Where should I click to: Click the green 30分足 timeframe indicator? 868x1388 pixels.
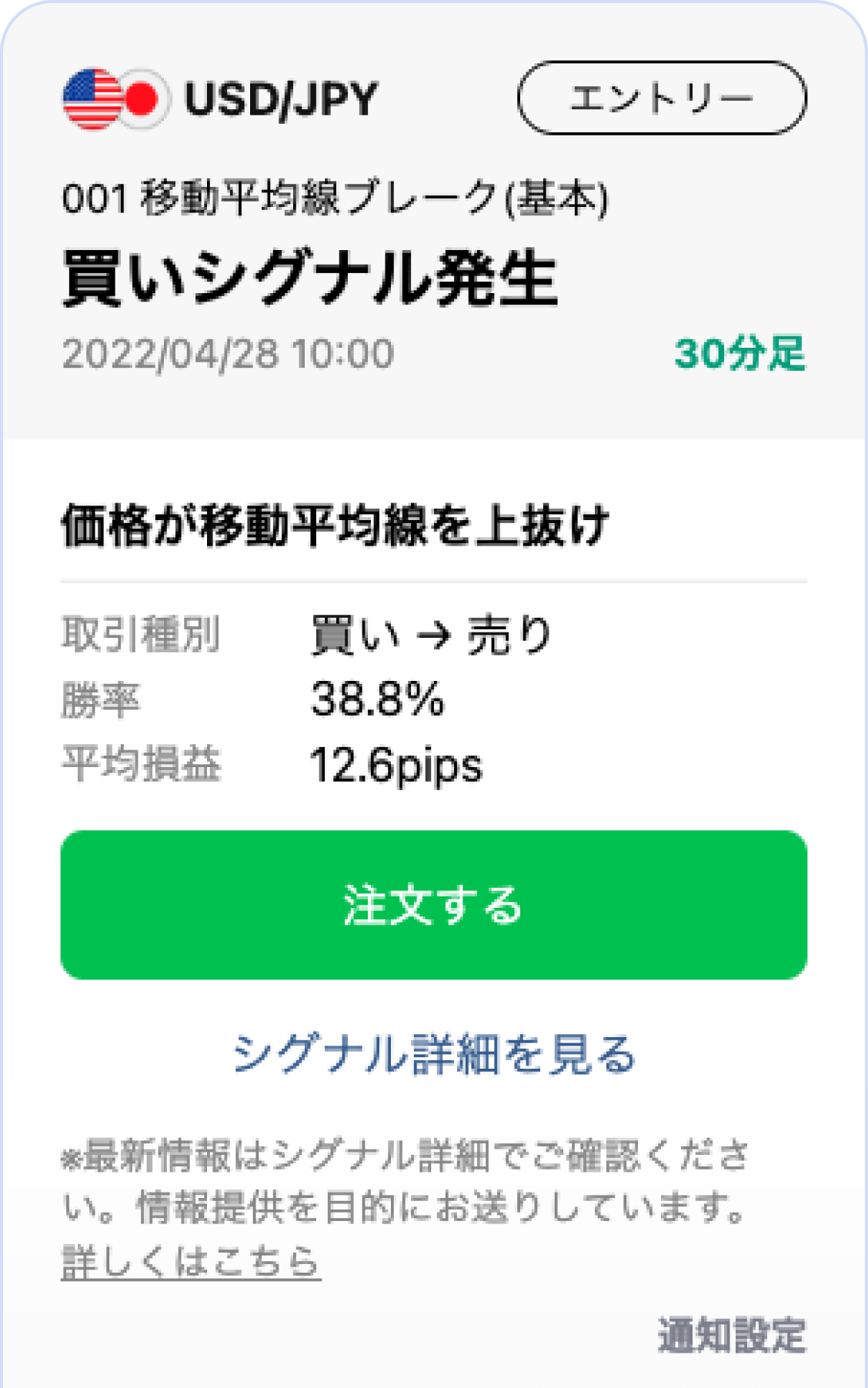[739, 354]
